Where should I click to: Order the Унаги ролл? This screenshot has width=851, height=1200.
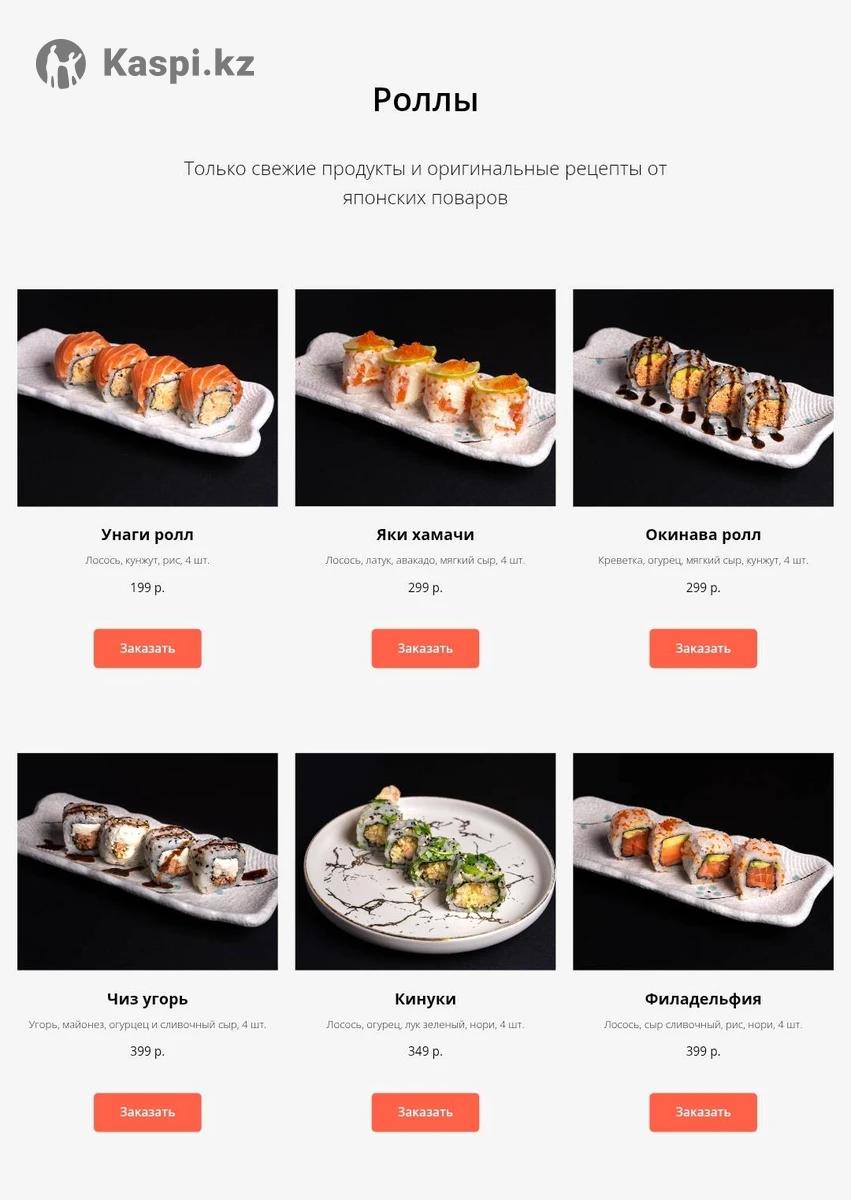pyautogui.click(x=147, y=648)
